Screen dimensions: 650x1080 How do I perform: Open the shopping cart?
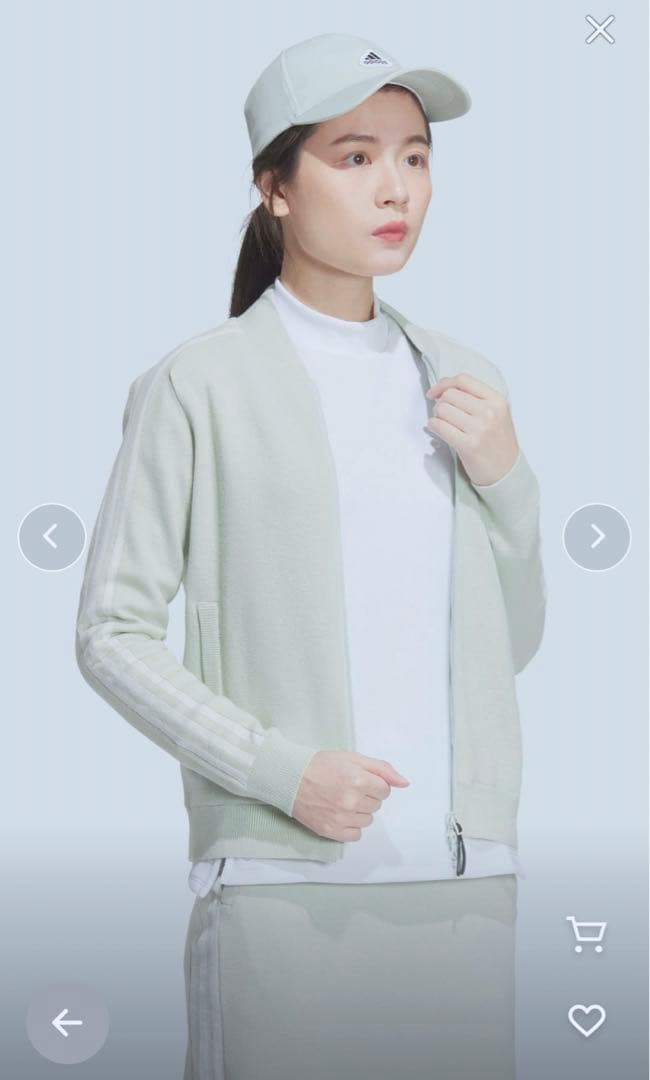[x=586, y=934]
